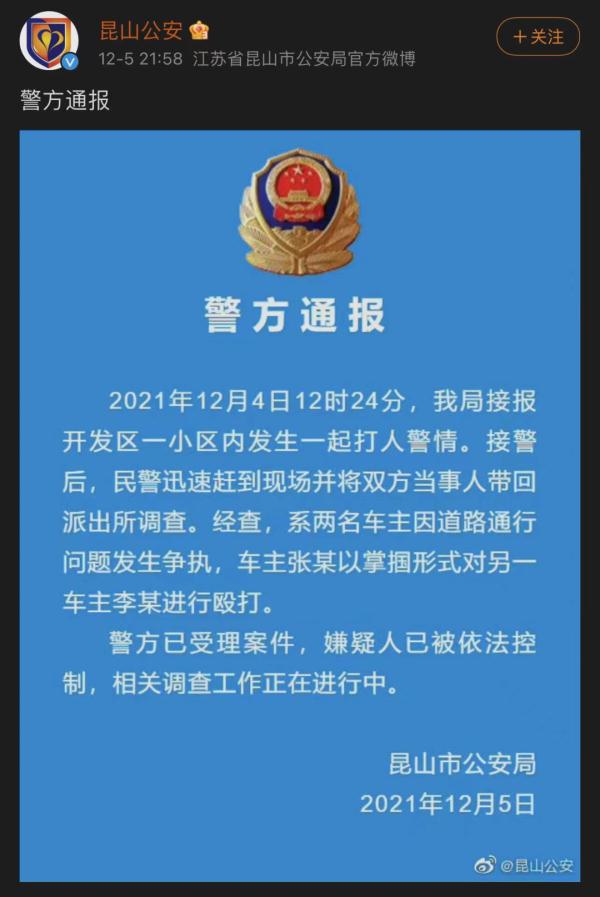Open 昆山公安 profile avatar
Screen dimensions: 600x897
50,42
